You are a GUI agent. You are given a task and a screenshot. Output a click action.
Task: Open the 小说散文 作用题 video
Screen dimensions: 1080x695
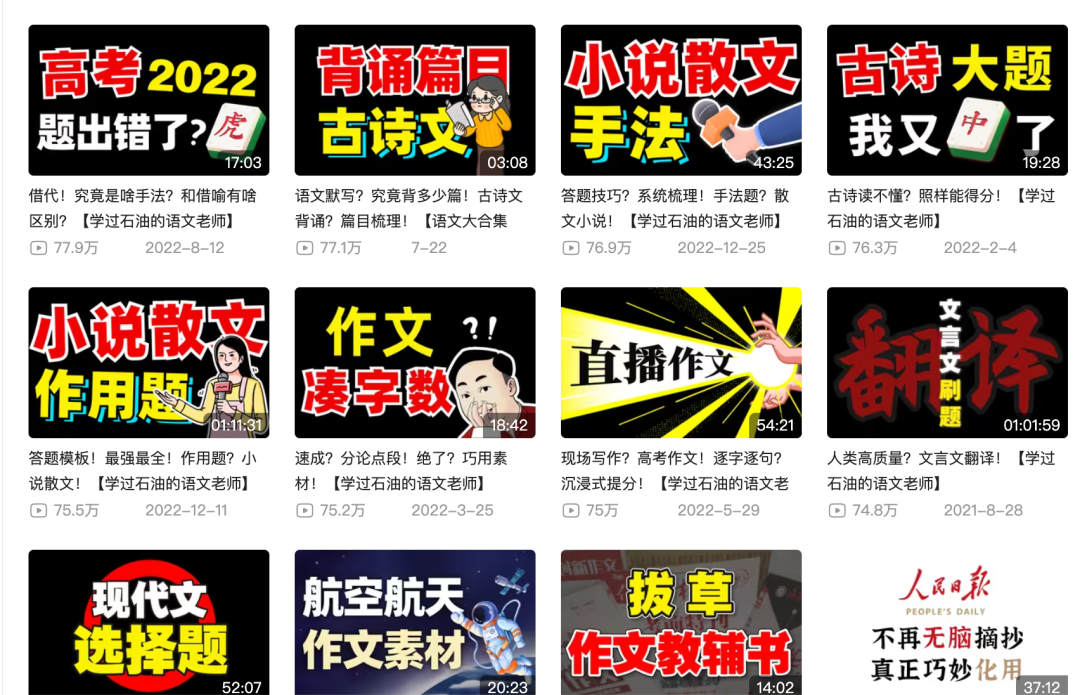click(148, 362)
